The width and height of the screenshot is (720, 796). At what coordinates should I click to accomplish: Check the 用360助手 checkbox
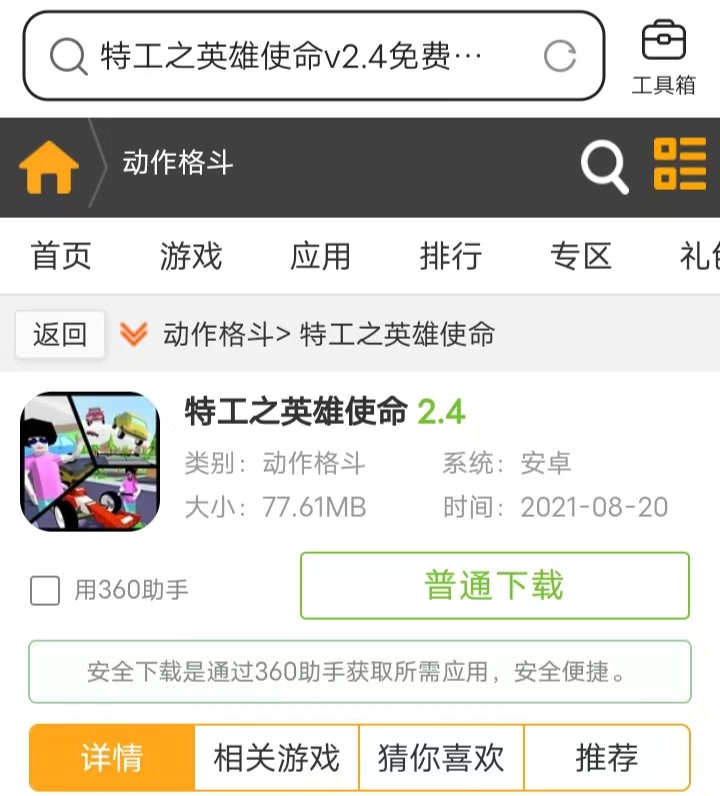45,591
